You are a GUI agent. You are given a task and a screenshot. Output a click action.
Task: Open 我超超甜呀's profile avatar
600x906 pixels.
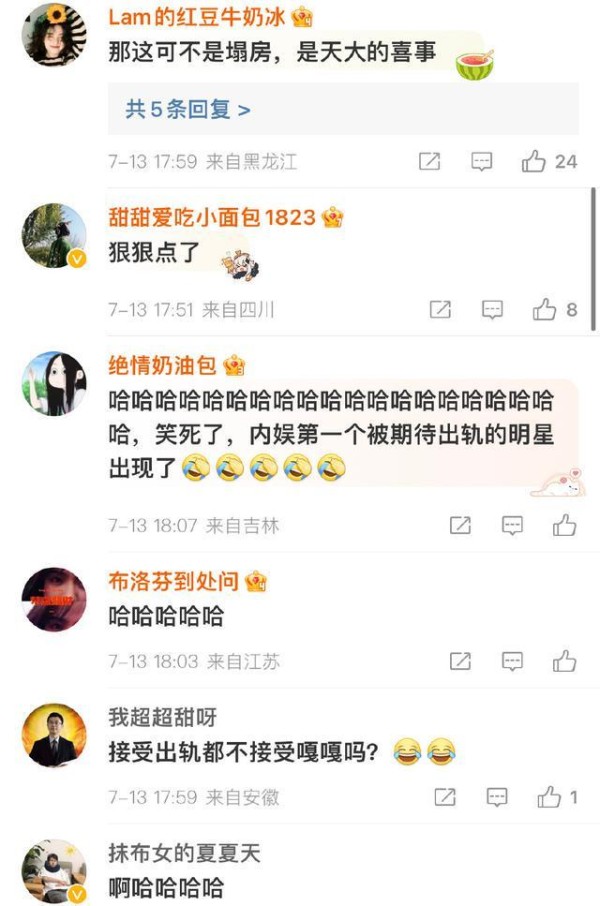point(54,736)
